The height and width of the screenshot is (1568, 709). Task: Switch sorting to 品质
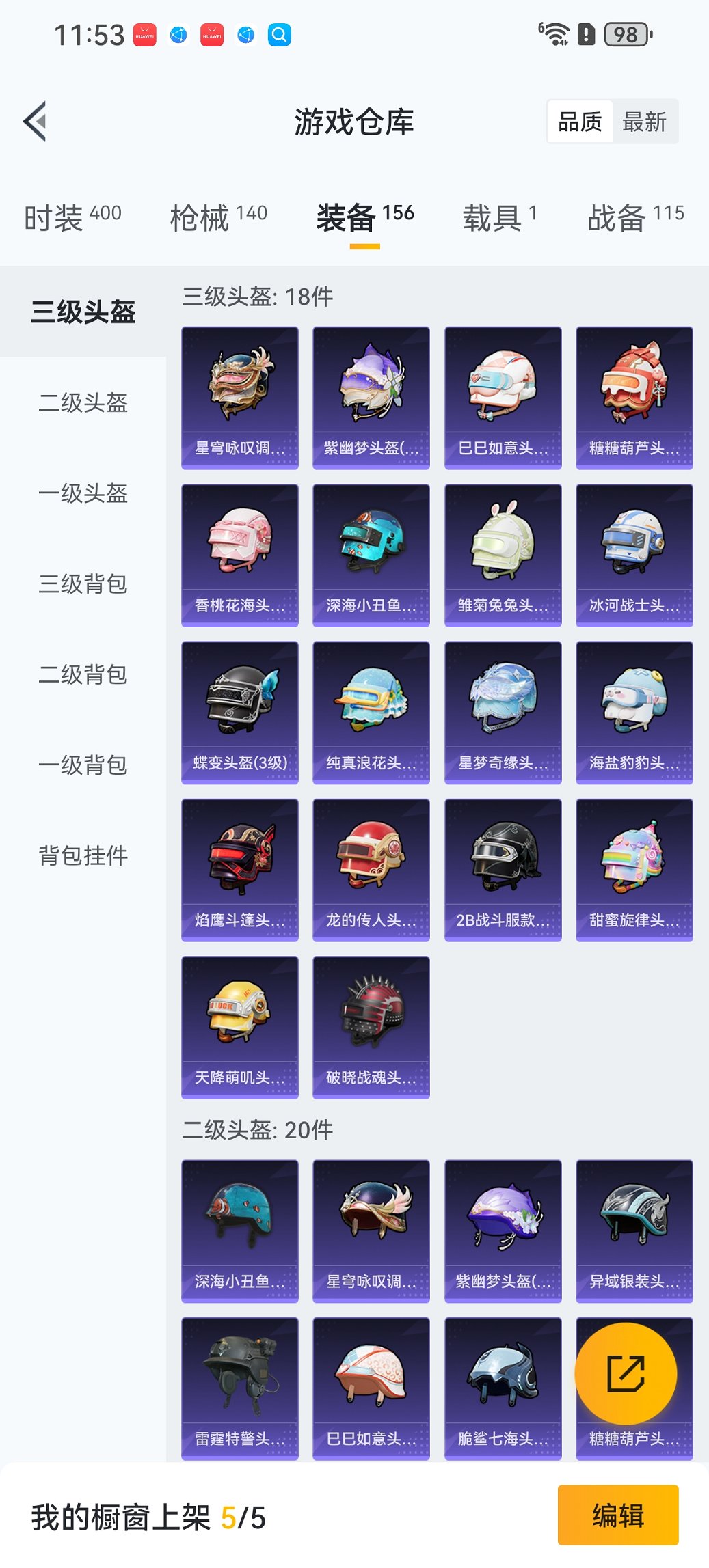(580, 122)
